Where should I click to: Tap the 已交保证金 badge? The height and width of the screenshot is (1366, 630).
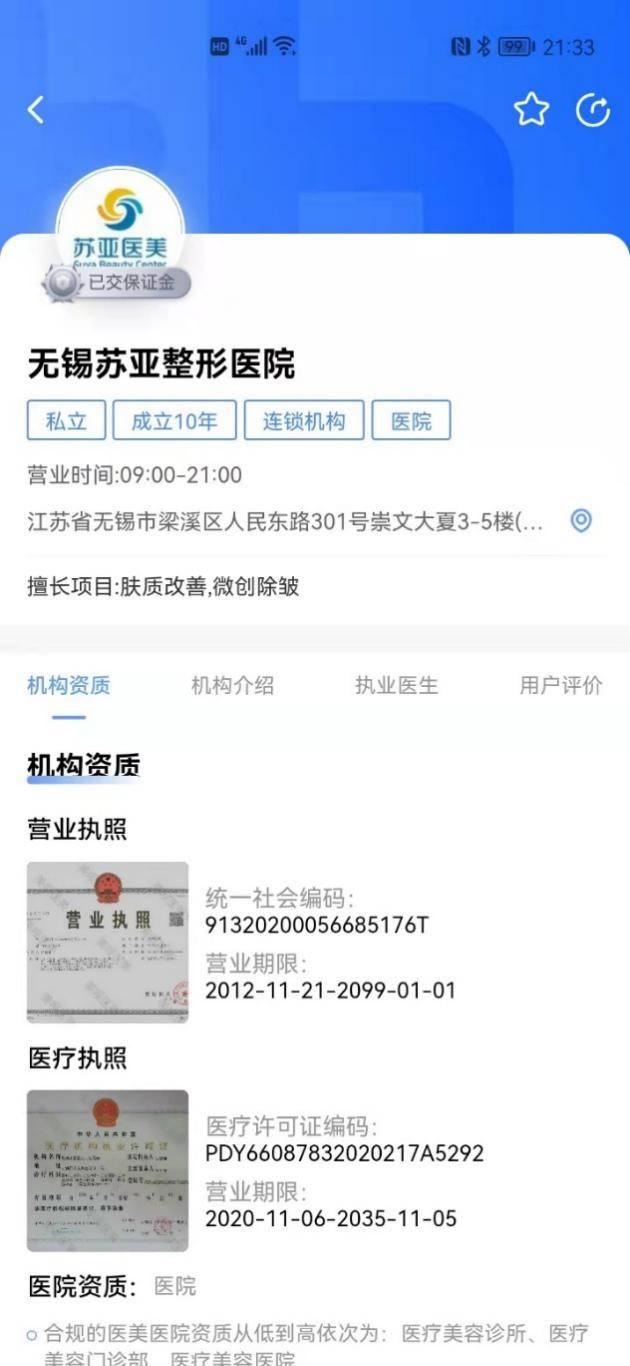pyautogui.click(x=118, y=283)
